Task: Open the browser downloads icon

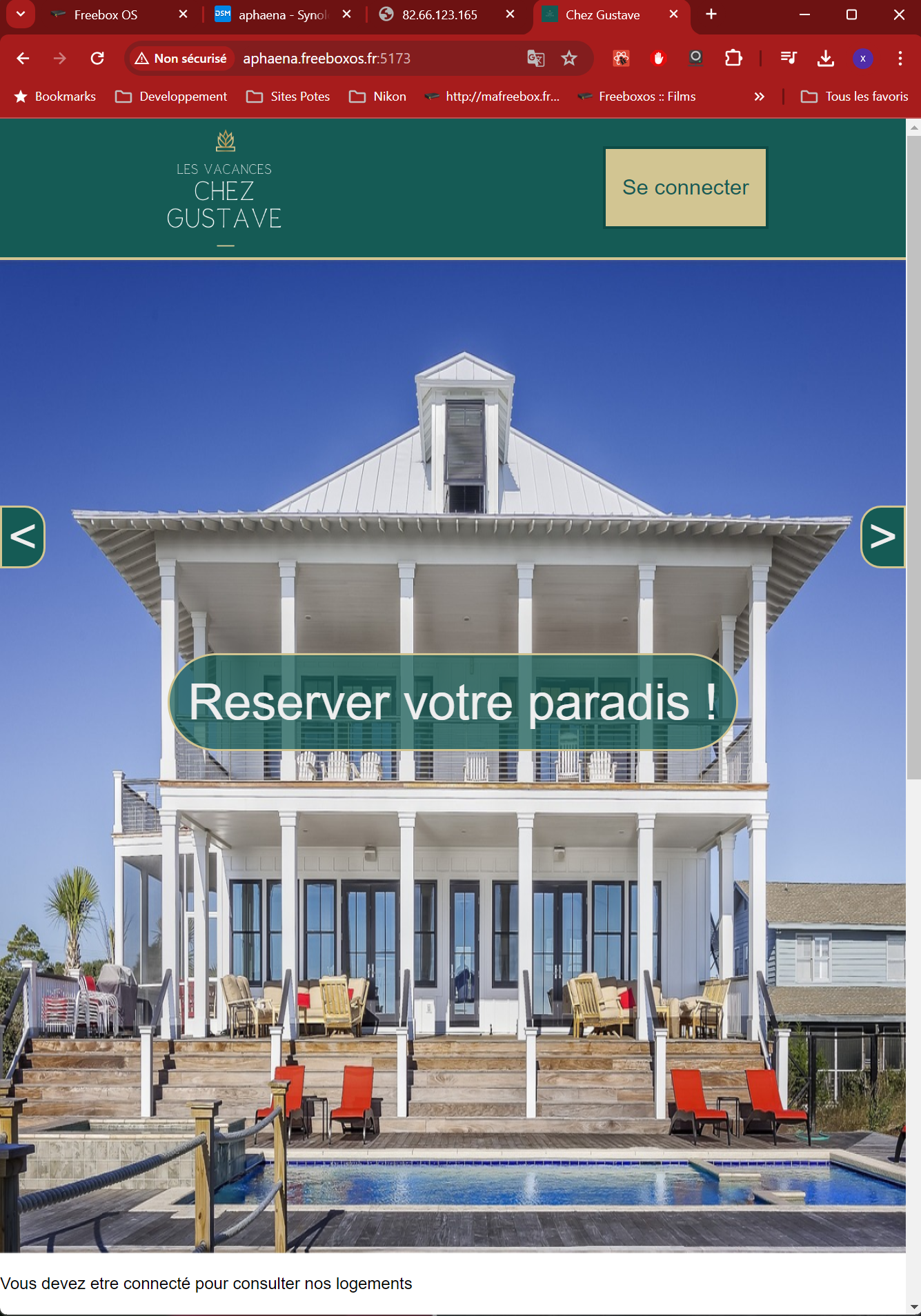Action: tap(825, 59)
